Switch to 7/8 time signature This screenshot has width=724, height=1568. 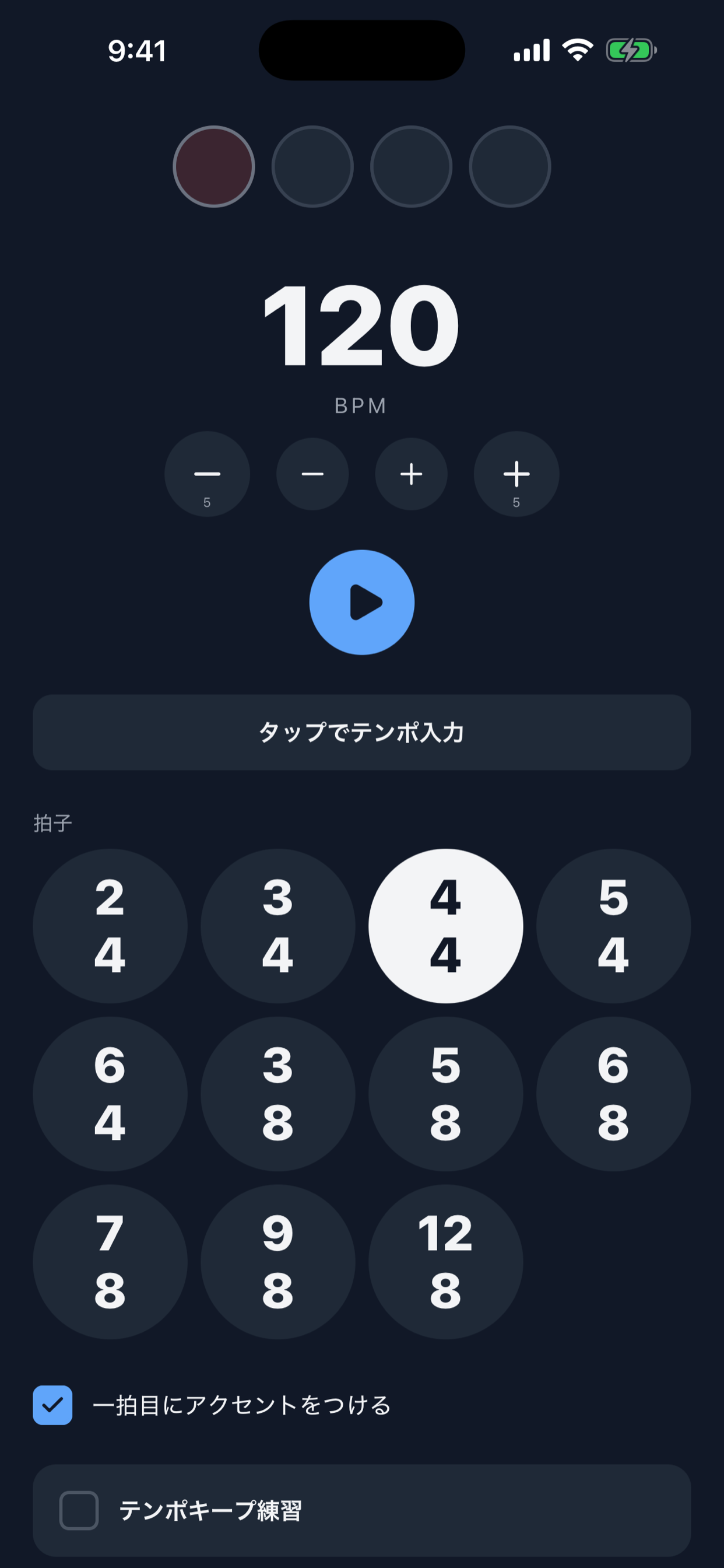(x=110, y=1262)
